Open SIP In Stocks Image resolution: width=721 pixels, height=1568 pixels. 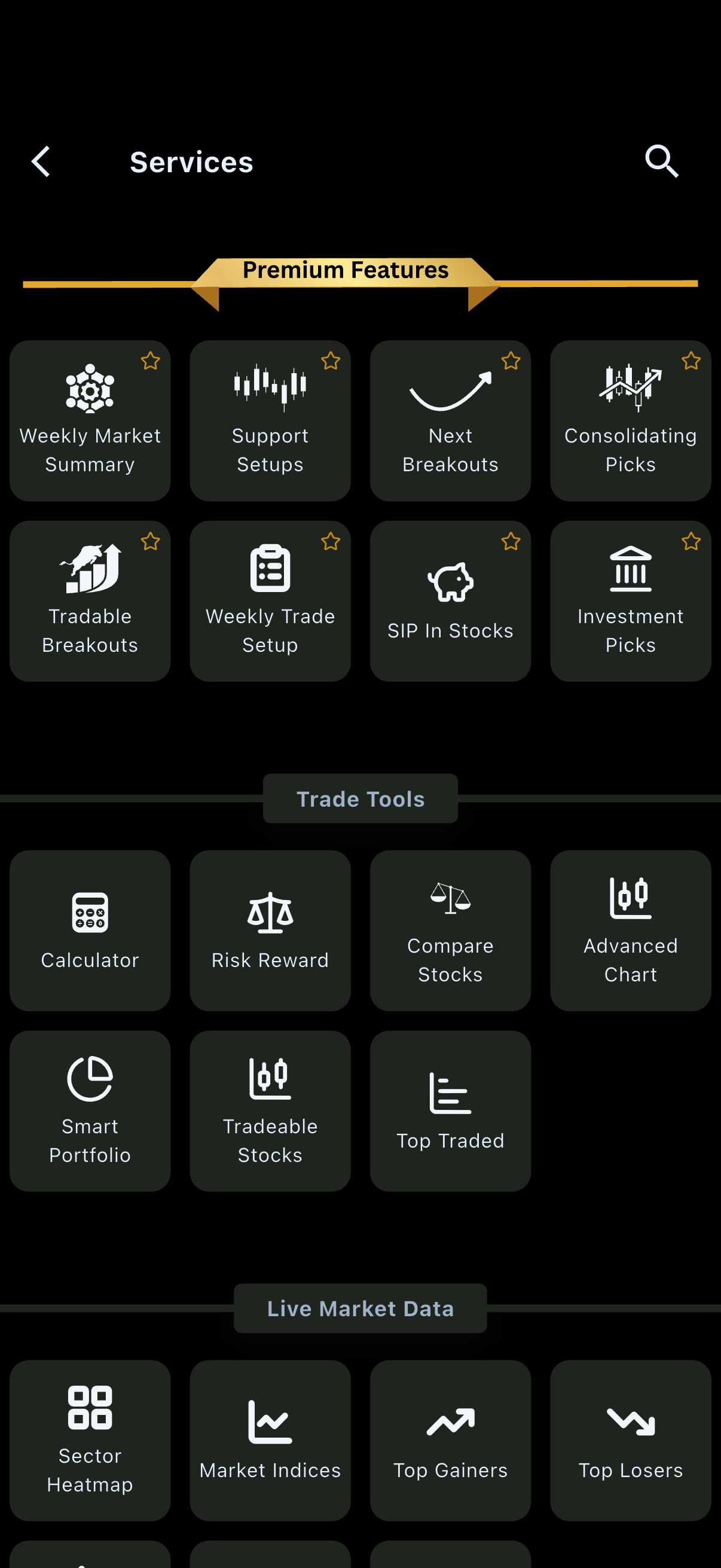pyautogui.click(x=450, y=601)
